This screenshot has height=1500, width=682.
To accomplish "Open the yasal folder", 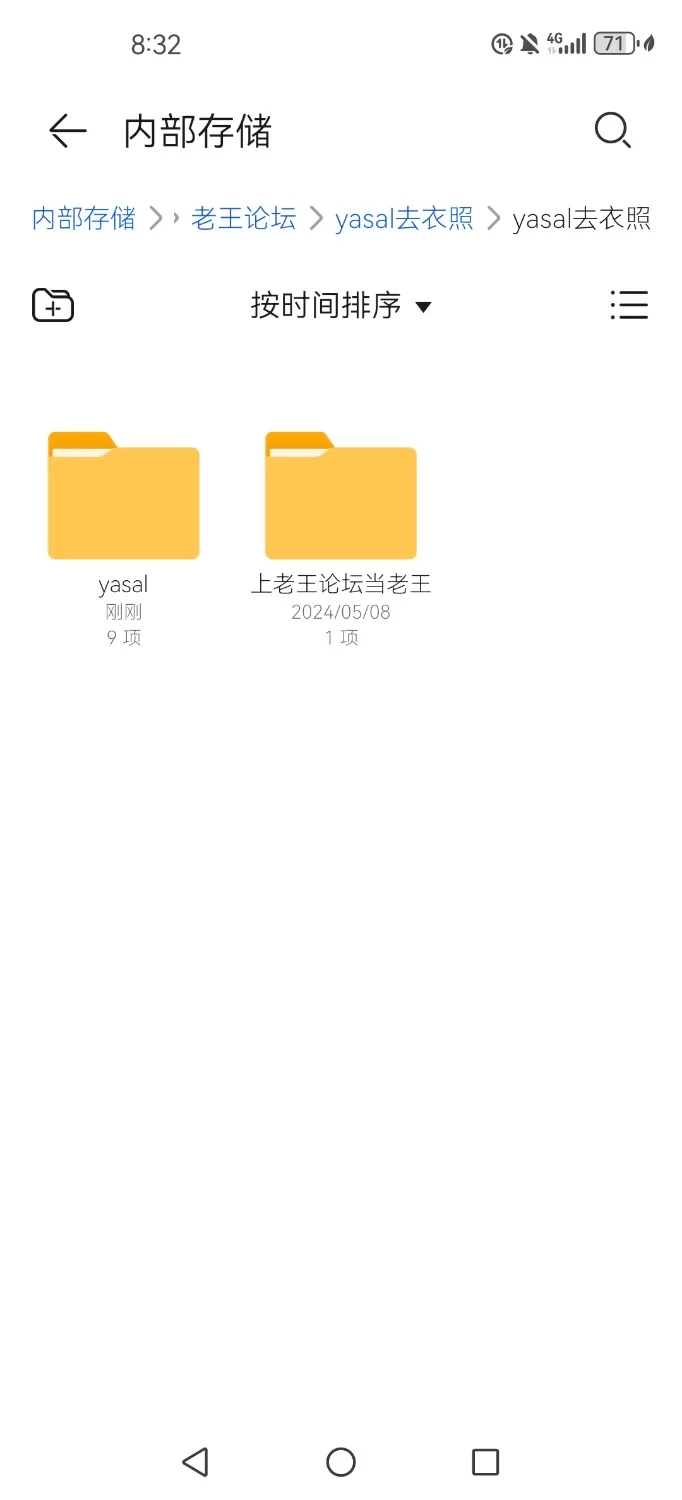I will pyautogui.click(x=124, y=497).
